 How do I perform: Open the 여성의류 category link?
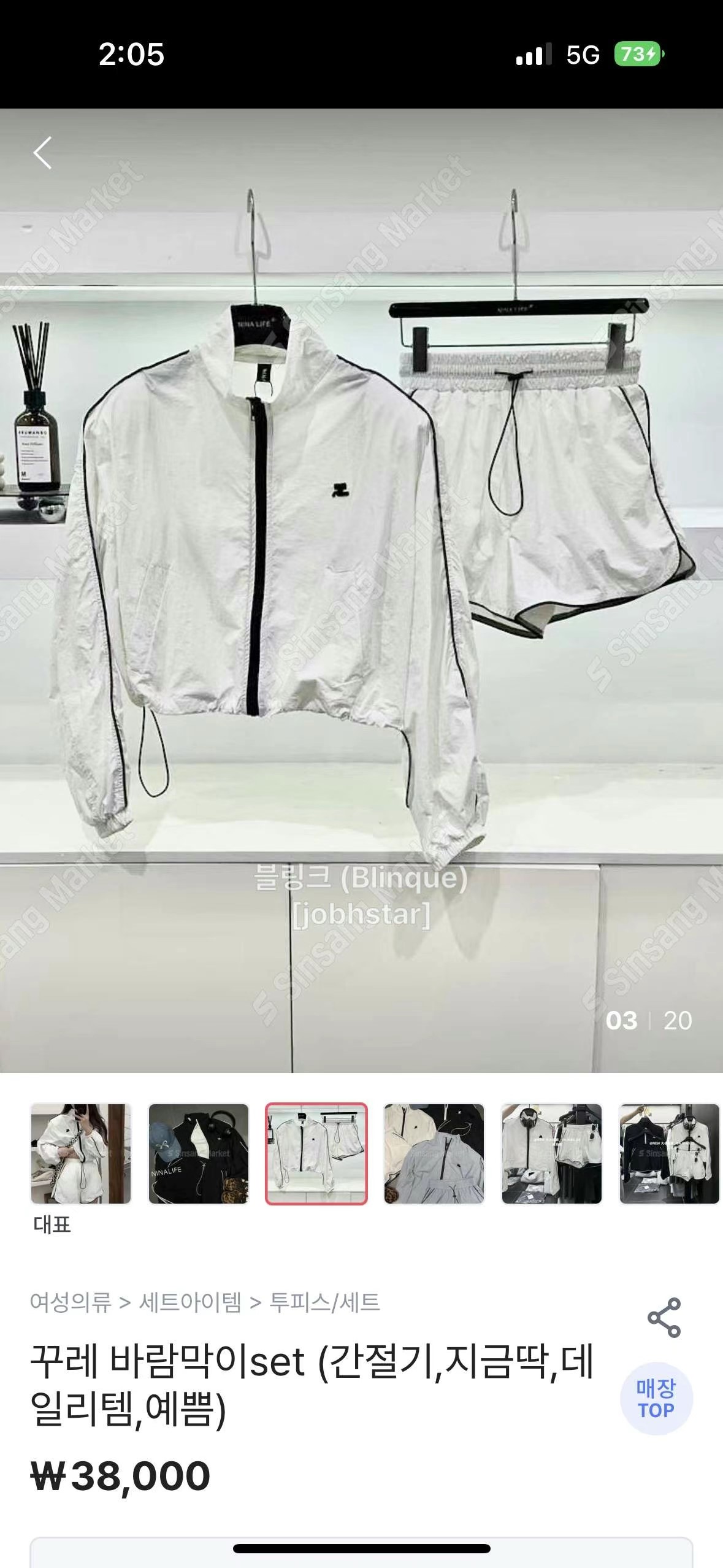click(x=71, y=1302)
